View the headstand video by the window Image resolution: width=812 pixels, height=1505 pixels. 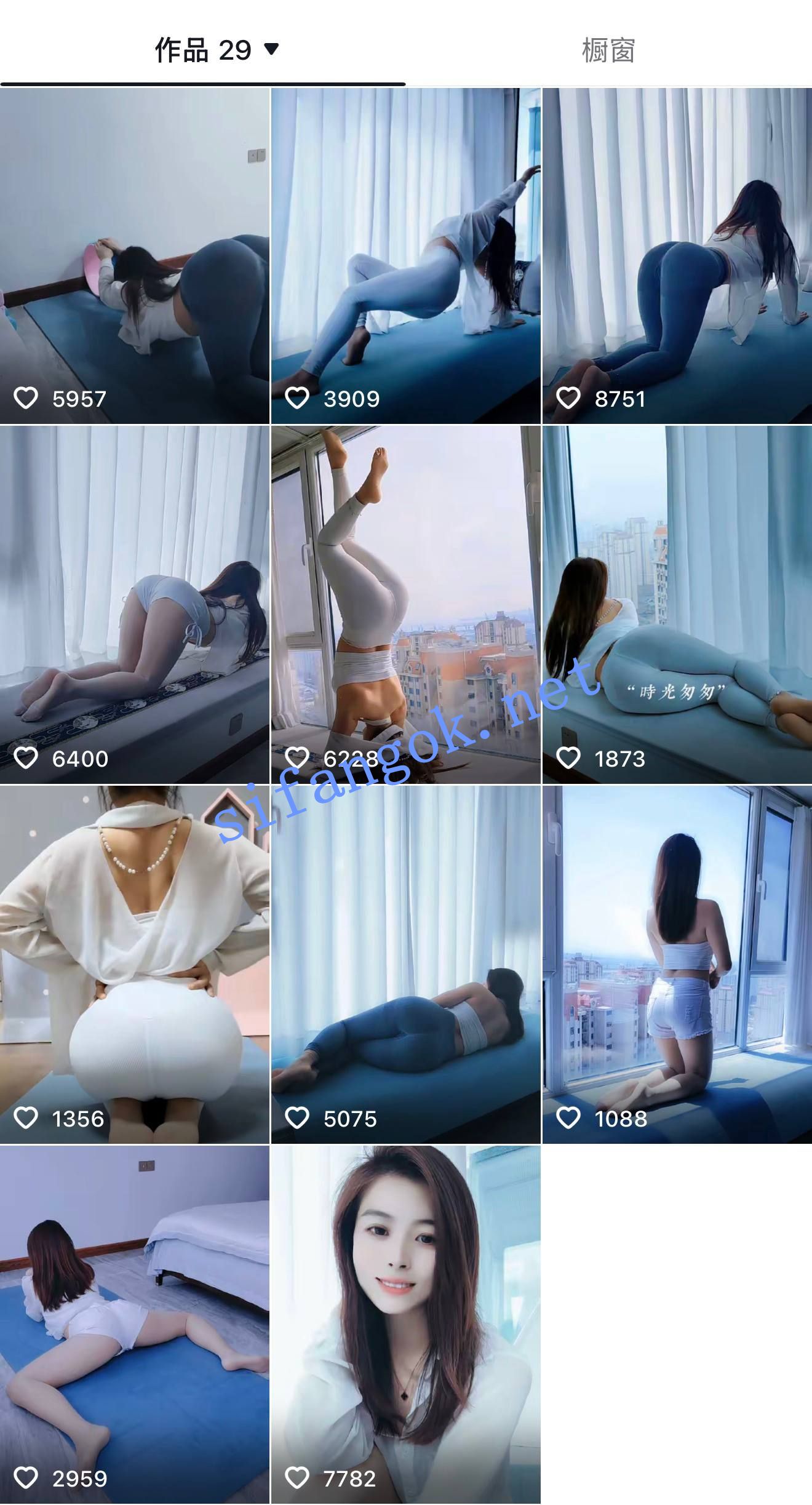pyautogui.click(x=405, y=604)
